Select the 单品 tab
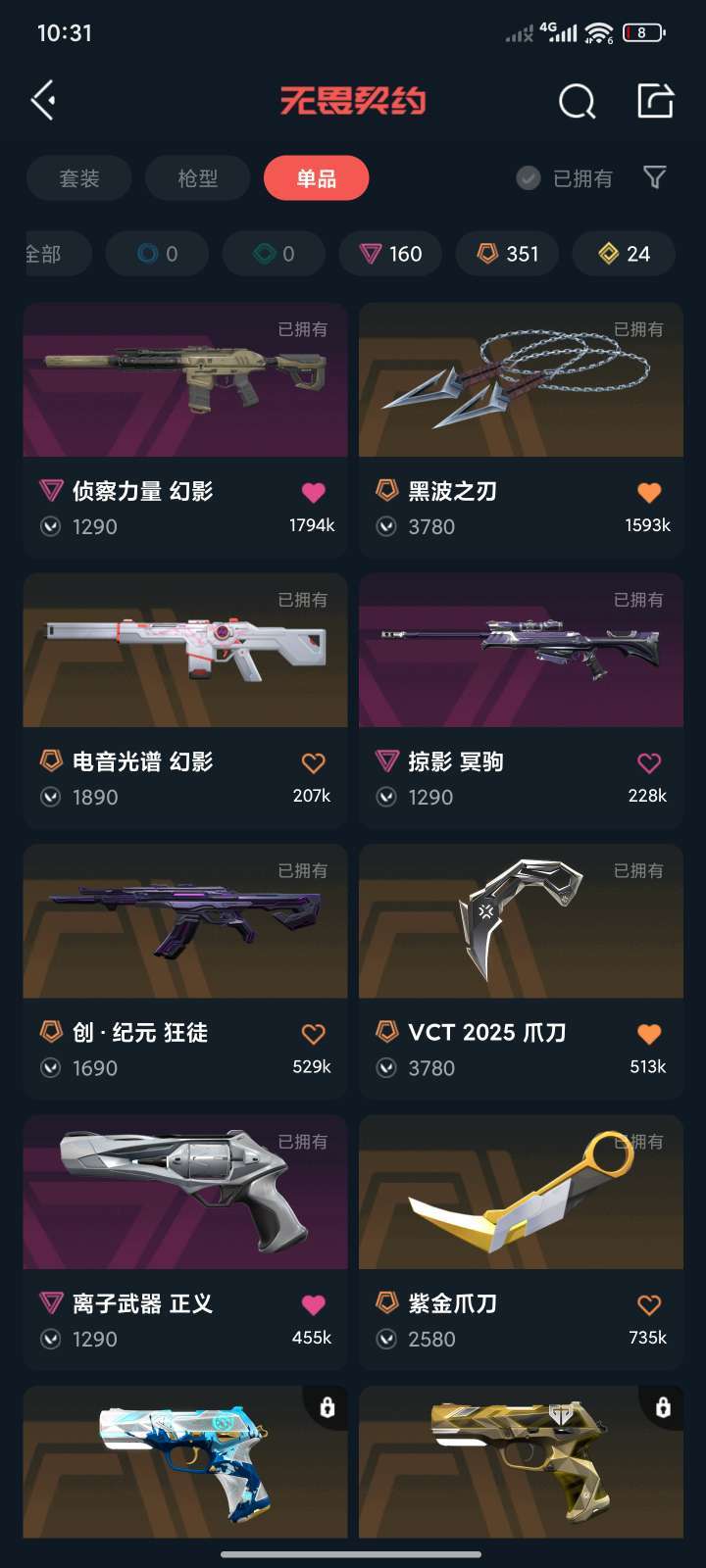The image size is (706, 1568). pos(316,178)
